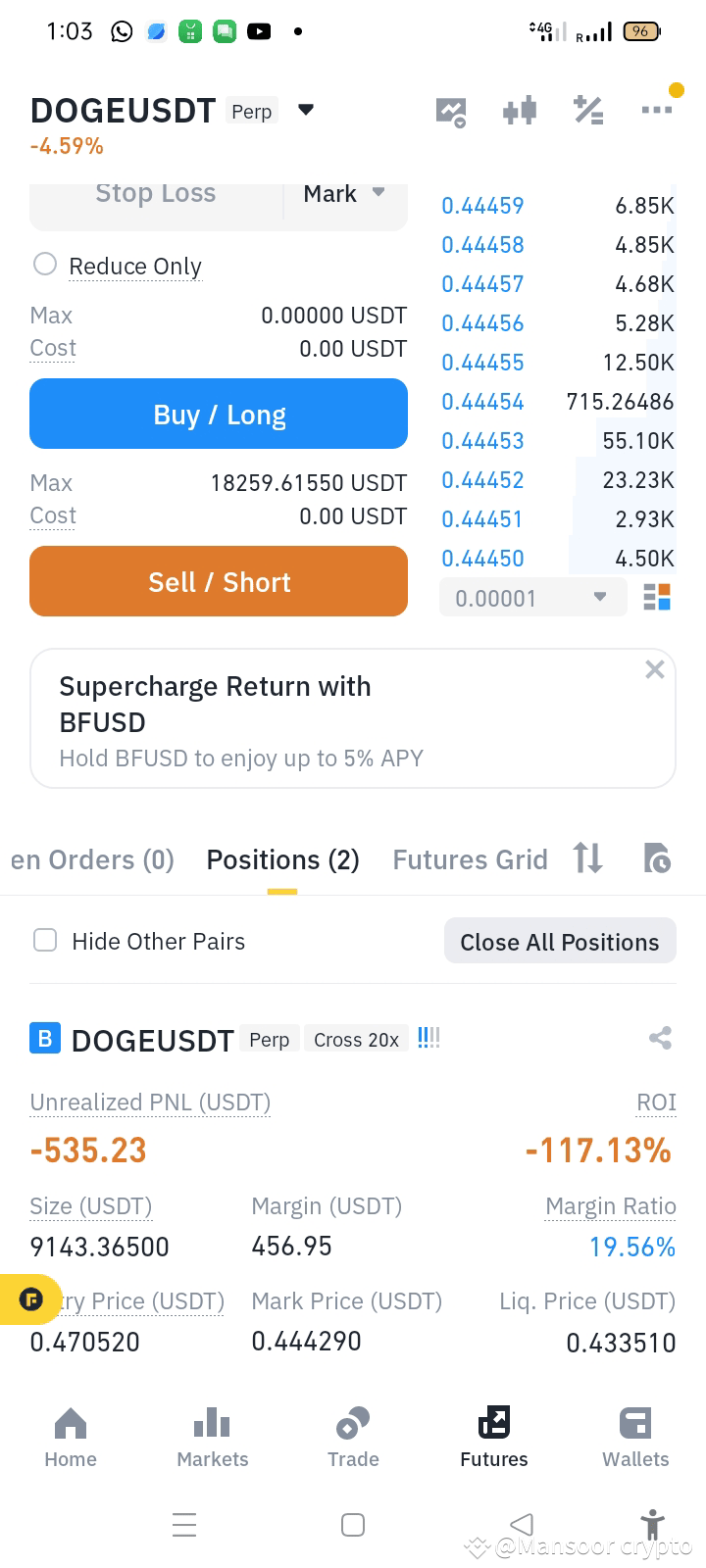706x1568 pixels.
Task: Open the more options ellipsis icon
Action: [656, 111]
